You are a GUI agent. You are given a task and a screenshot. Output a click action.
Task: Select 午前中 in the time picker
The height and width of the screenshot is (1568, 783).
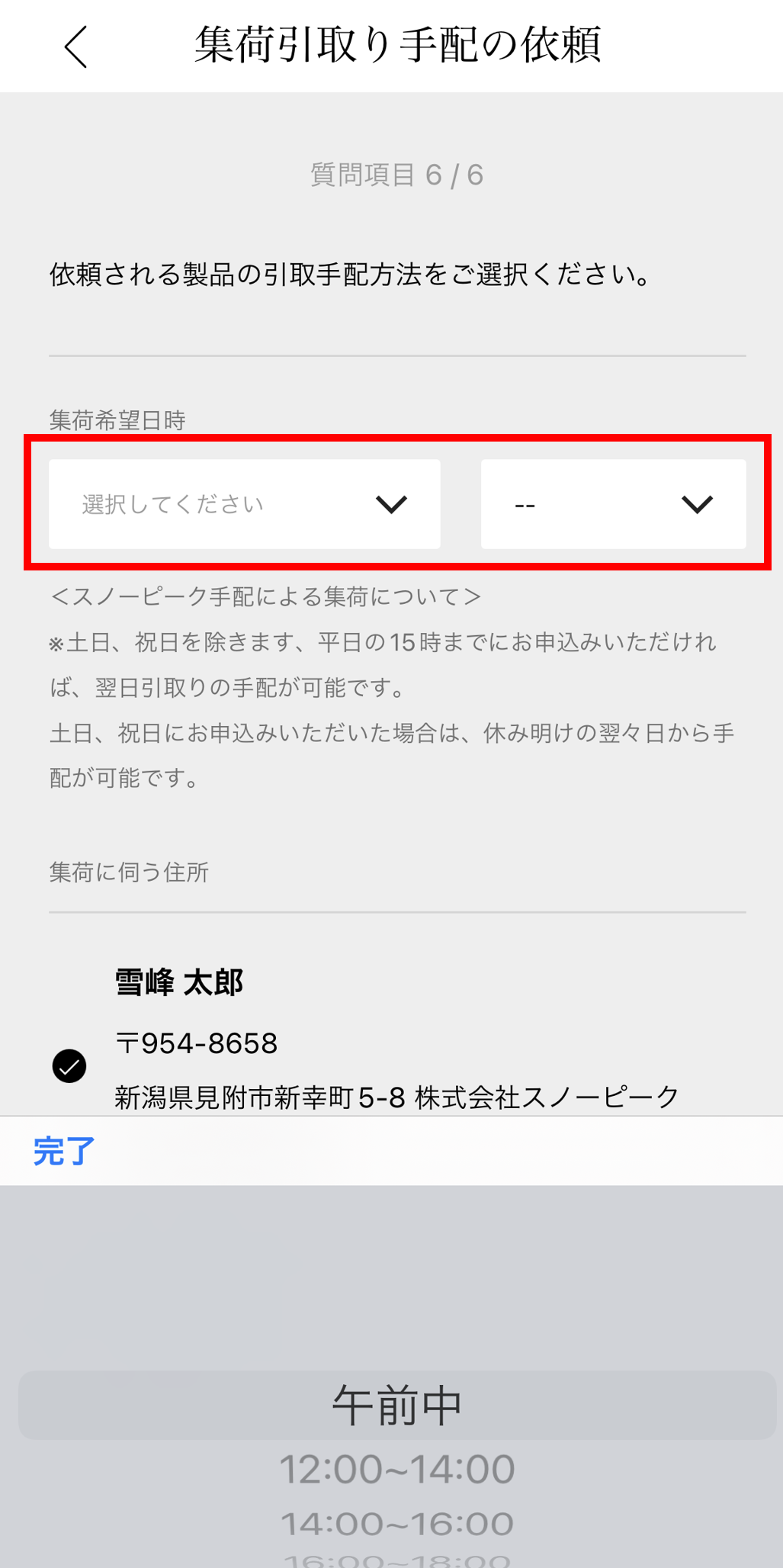[396, 1405]
